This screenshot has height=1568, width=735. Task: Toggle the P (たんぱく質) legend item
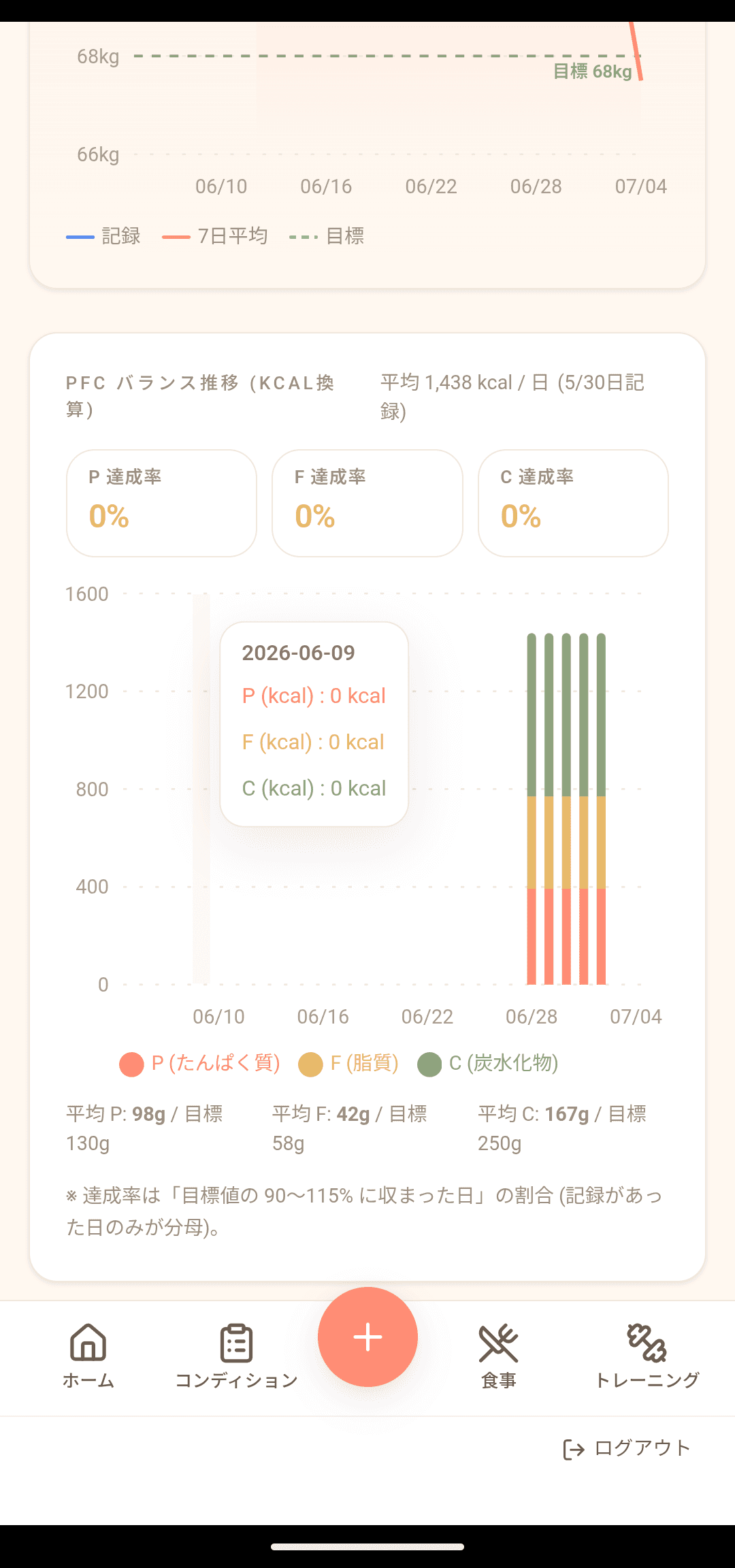click(199, 1064)
